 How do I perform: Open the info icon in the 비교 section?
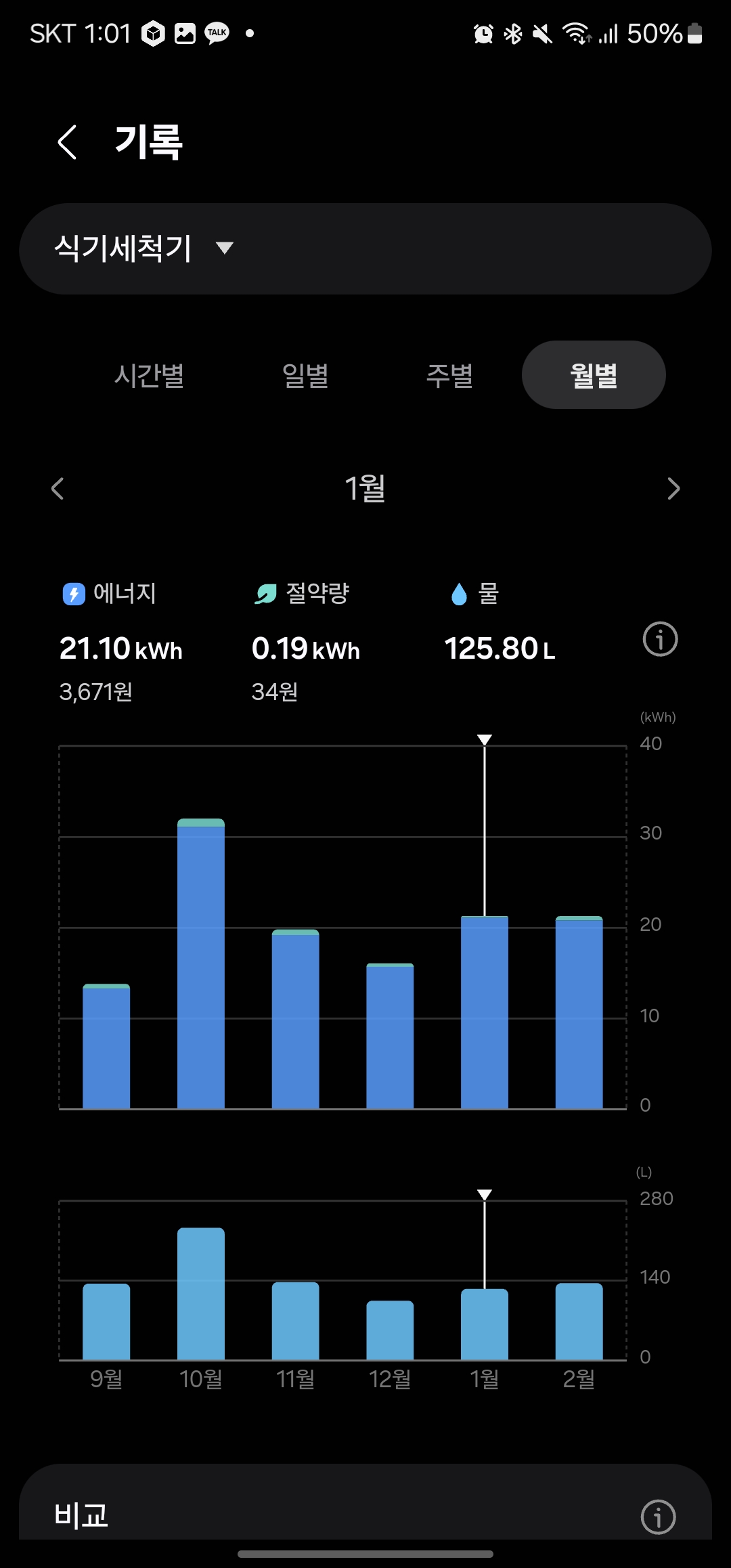pos(658,1517)
